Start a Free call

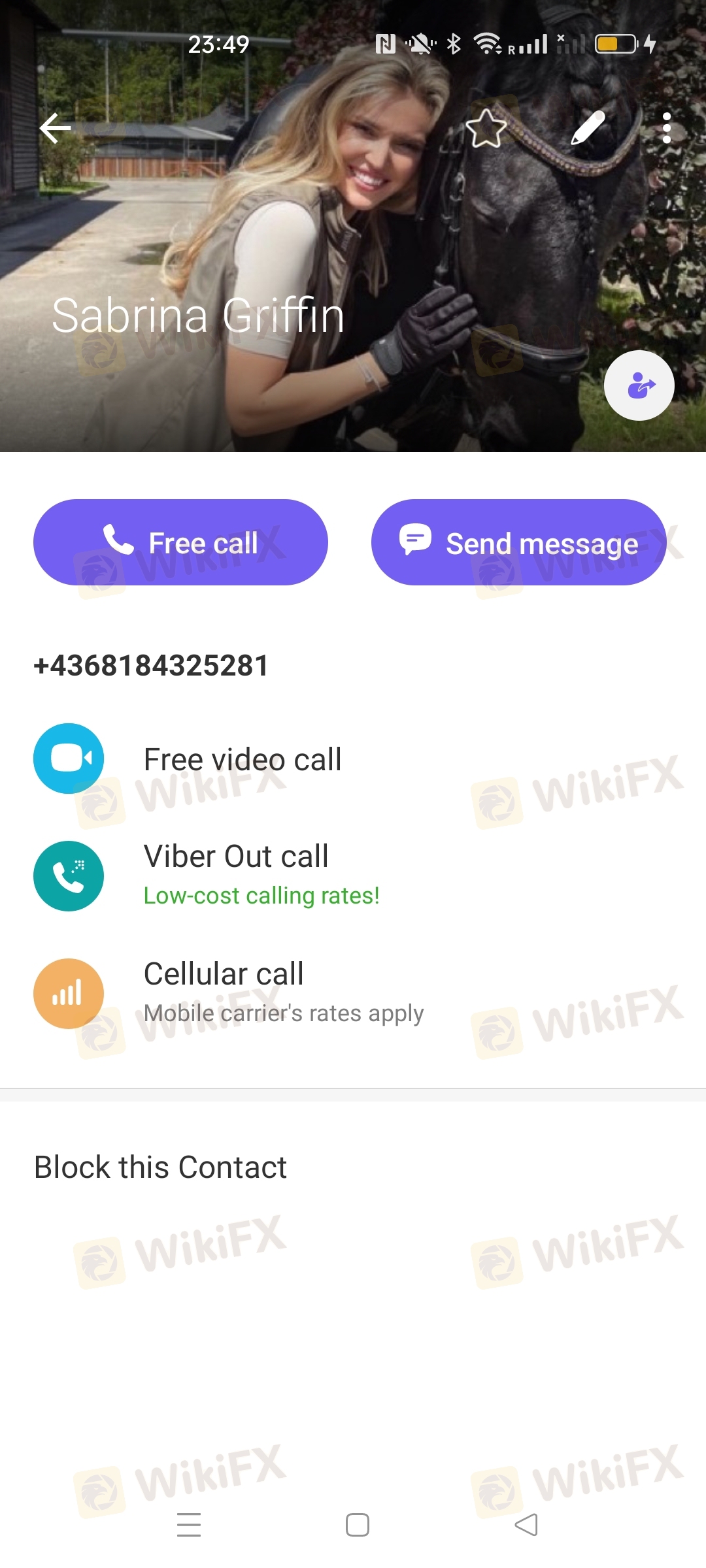click(x=180, y=542)
